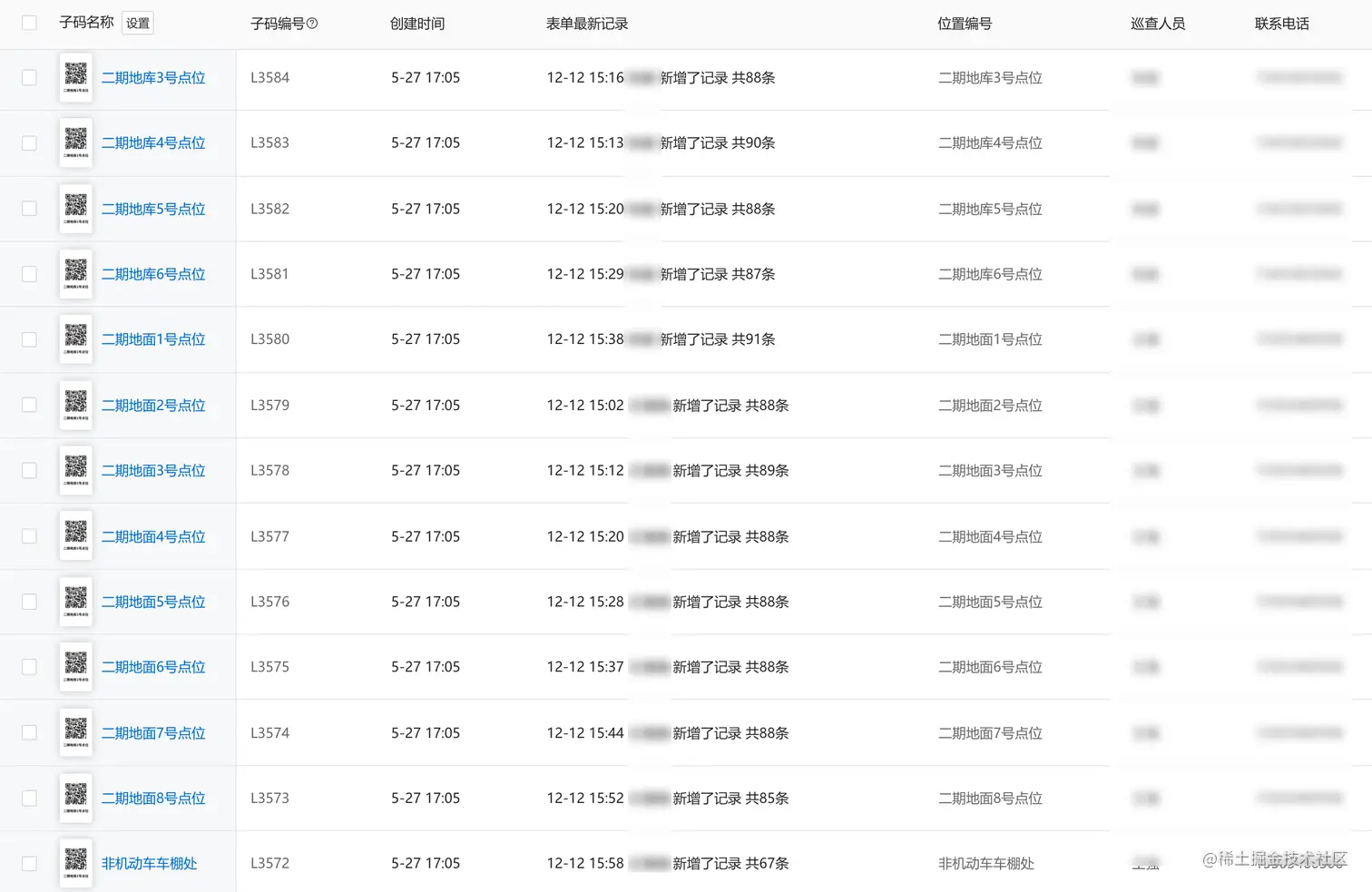Screen dimensions: 1372x892
Task: Open the 二期地库3号点位 link
Action: click(x=153, y=78)
